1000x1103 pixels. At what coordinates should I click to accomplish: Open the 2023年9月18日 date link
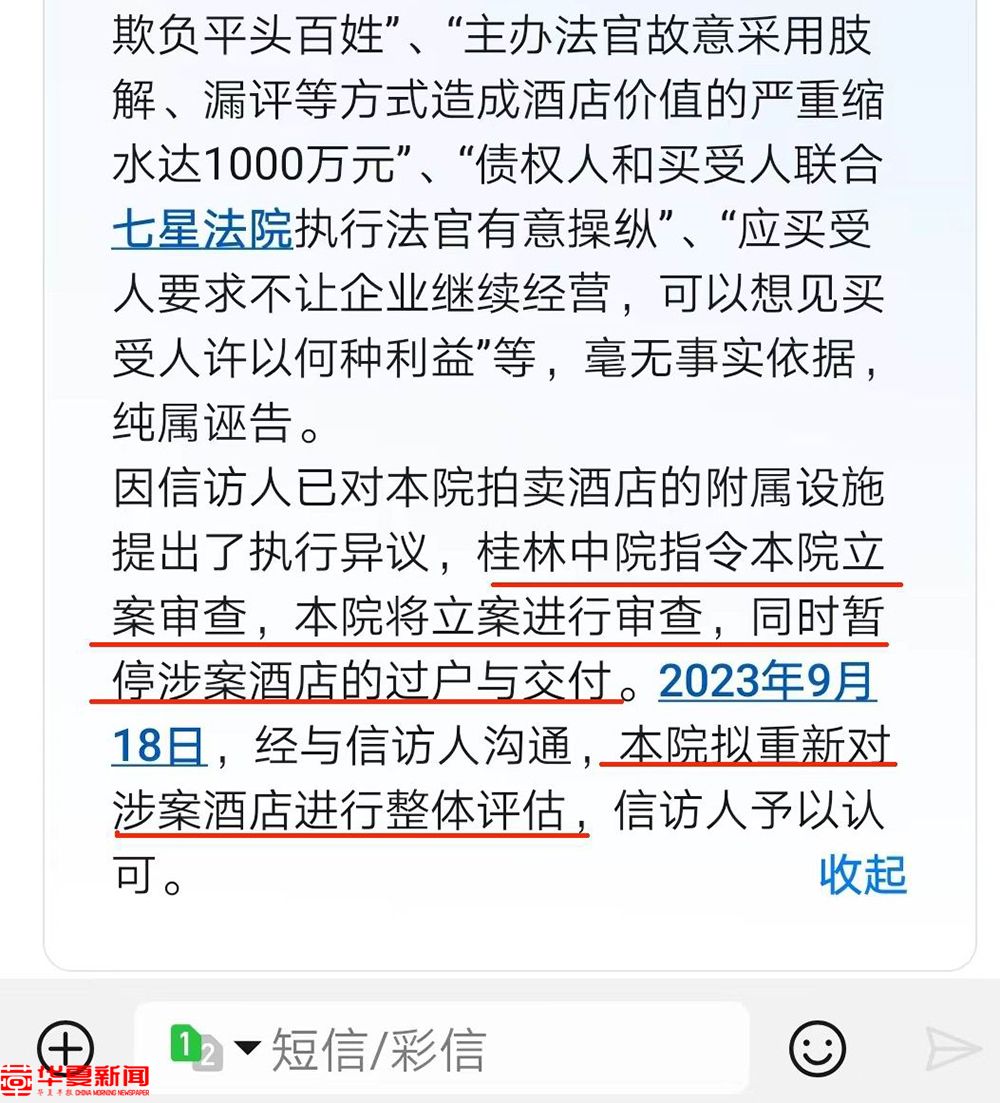[766, 683]
